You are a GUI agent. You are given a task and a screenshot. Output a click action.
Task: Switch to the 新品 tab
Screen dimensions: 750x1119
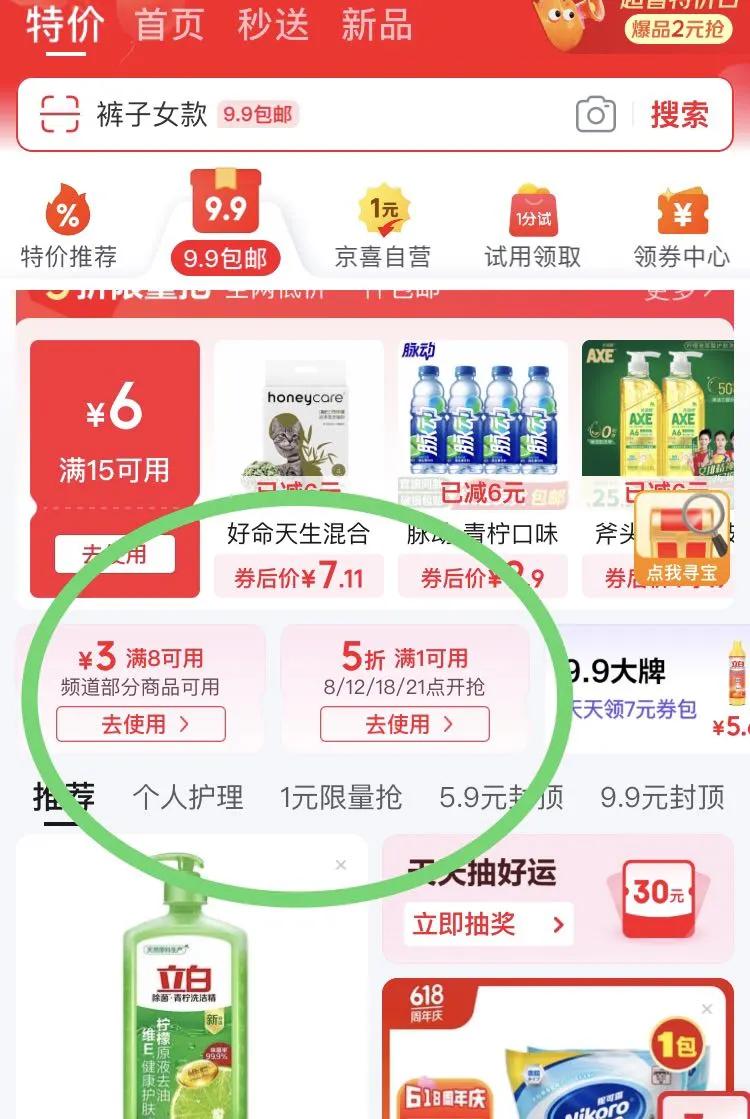[x=376, y=24]
